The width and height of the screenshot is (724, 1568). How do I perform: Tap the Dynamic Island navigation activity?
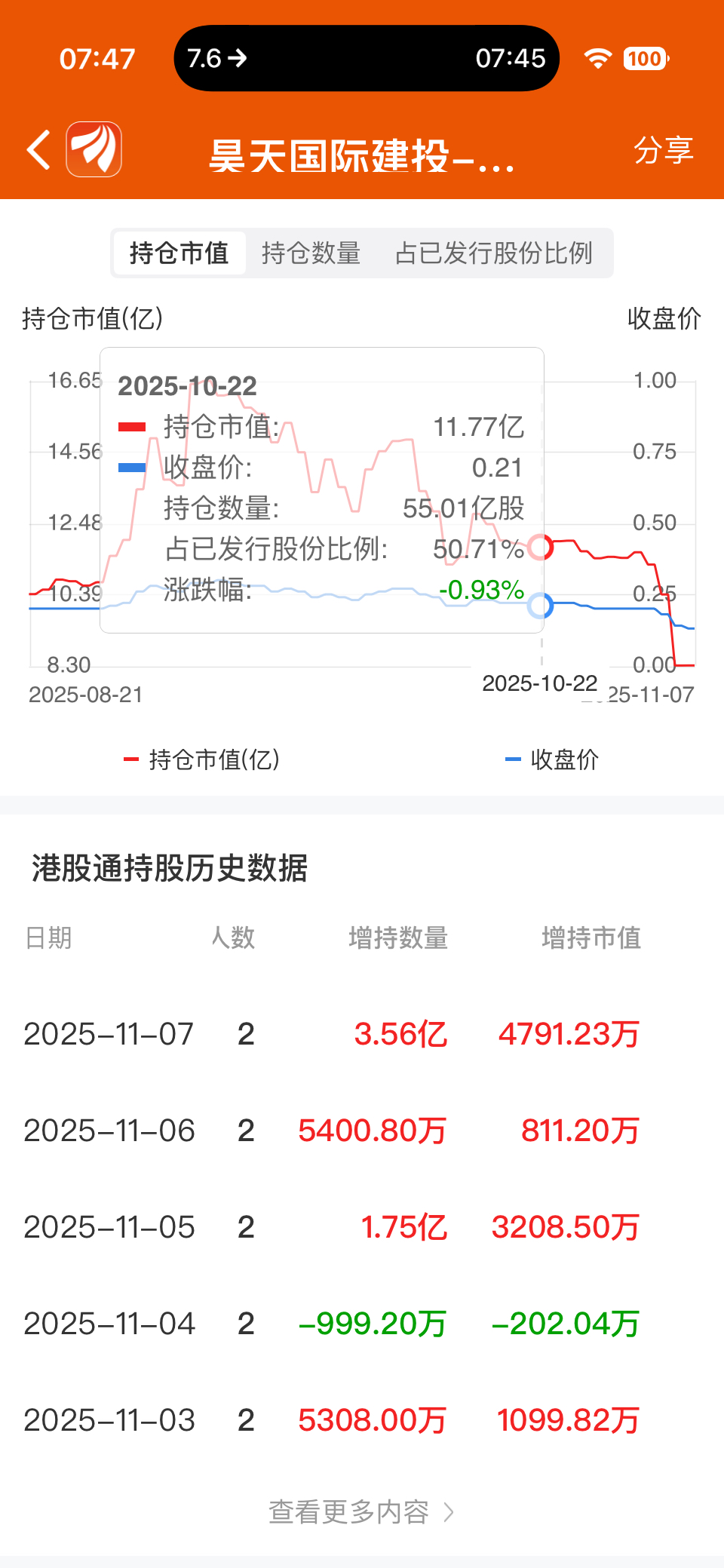[x=367, y=58]
